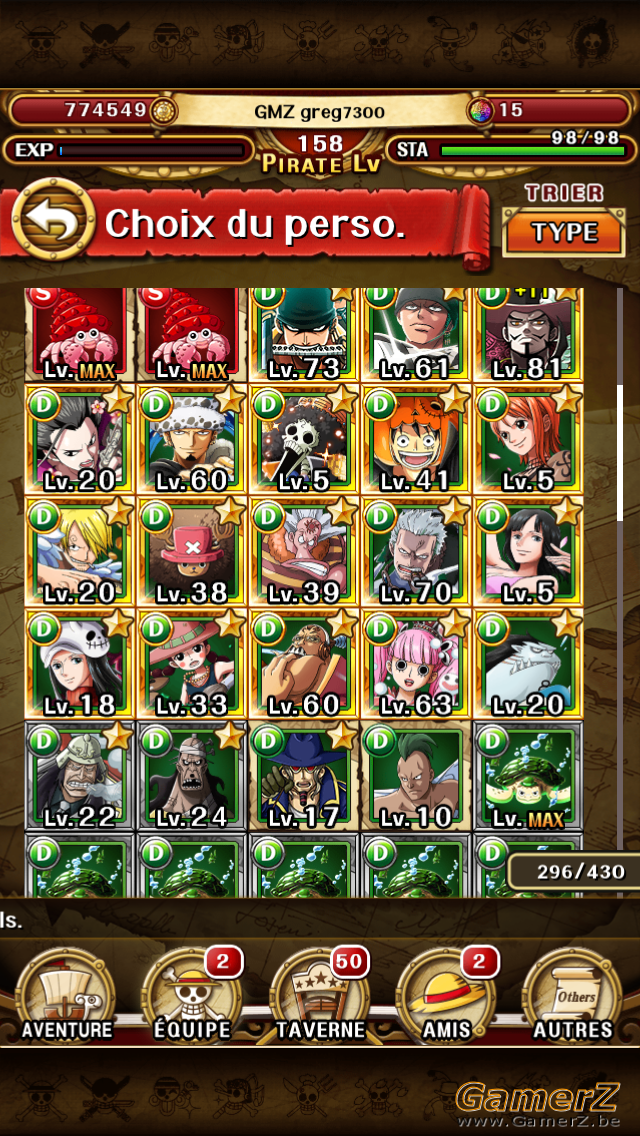The image size is (640, 1136).
Task: Pick the Lv.33 character card
Action: click(x=191, y=664)
